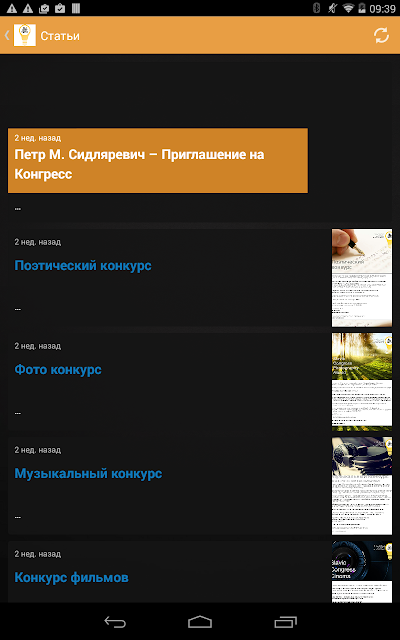Viewport: 400px width, 640px height.
Task: Refresh the articles list
Action: pos(381,36)
